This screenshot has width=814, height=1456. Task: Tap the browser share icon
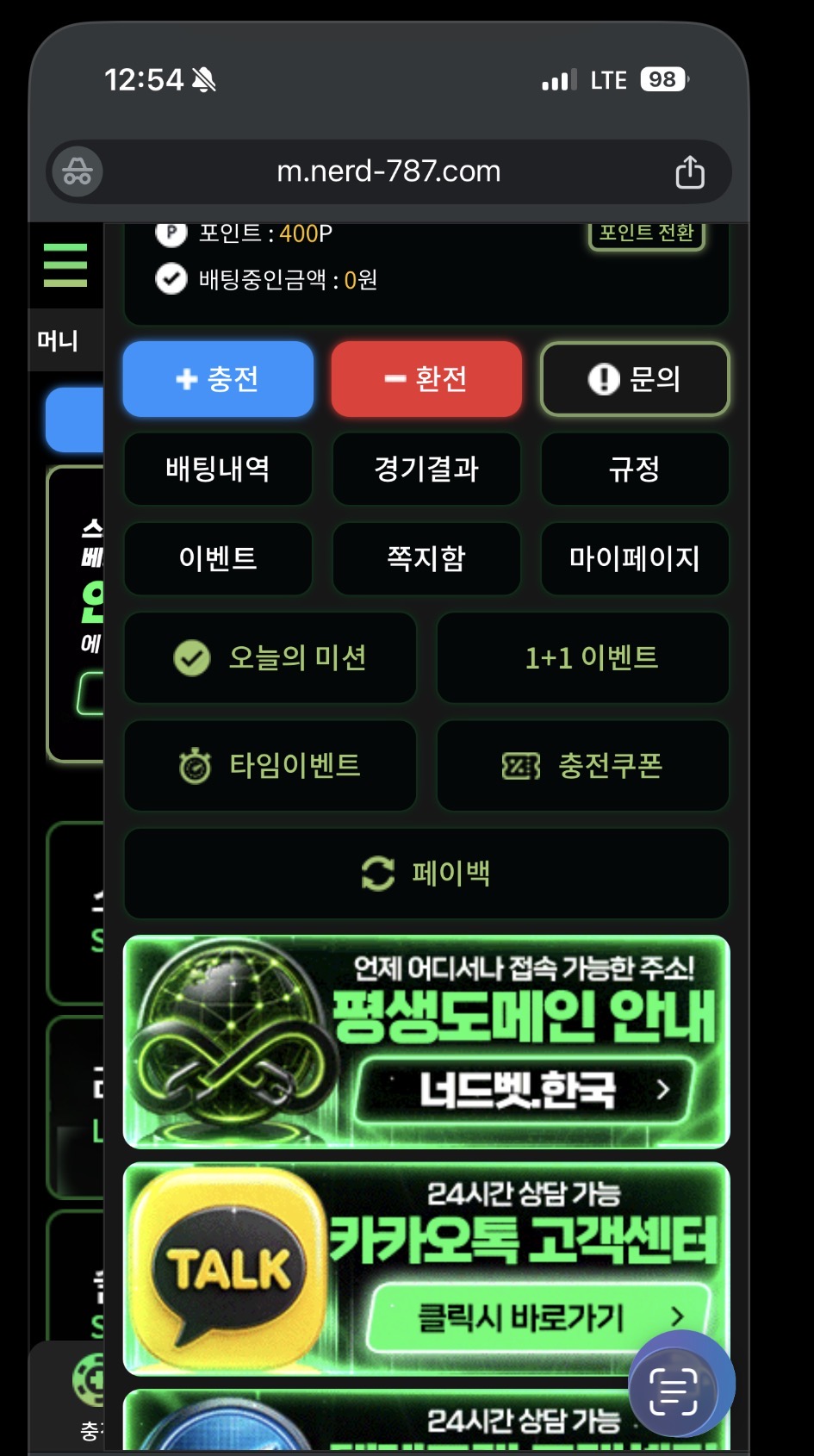point(690,171)
